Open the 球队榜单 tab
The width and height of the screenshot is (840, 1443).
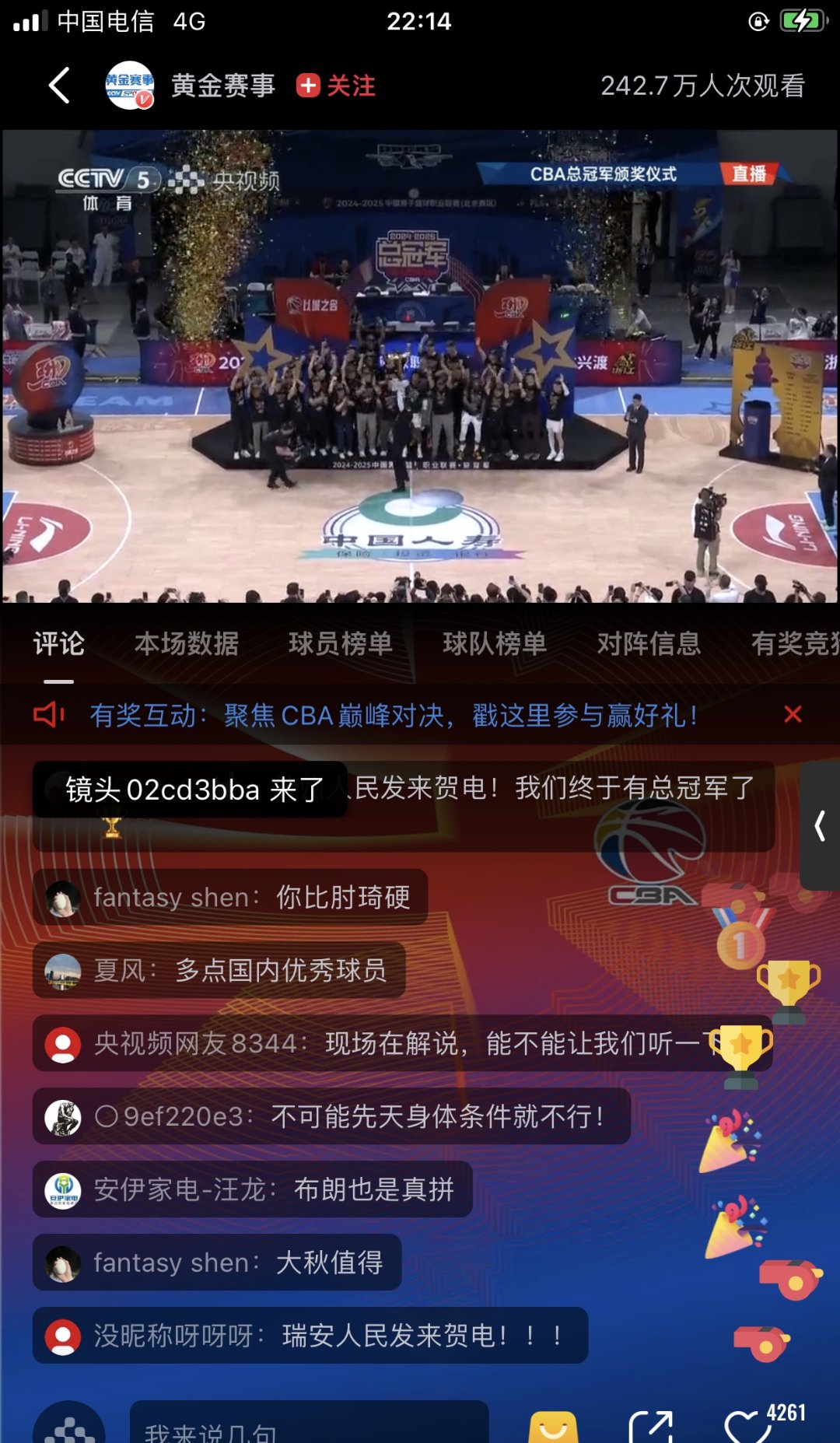pyautogui.click(x=495, y=644)
